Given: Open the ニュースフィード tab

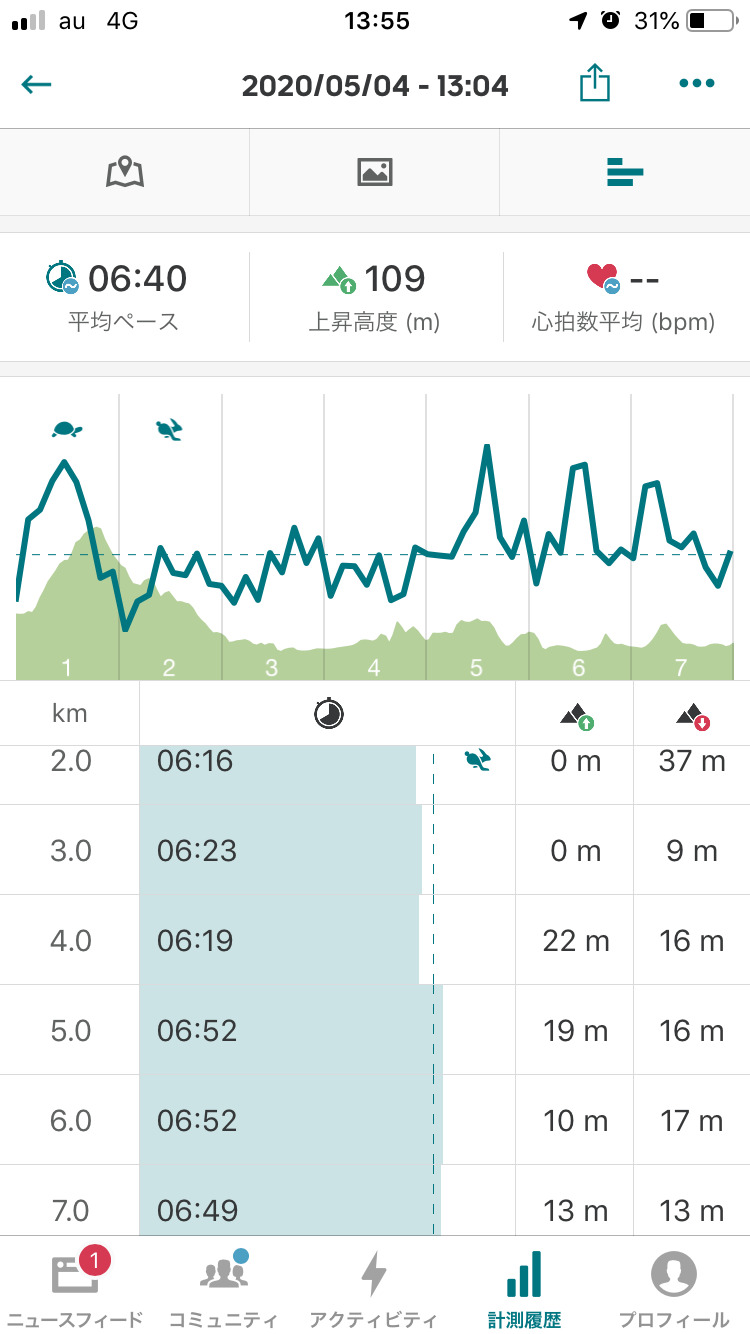Looking at the screenshot, I should (75, 1286).
